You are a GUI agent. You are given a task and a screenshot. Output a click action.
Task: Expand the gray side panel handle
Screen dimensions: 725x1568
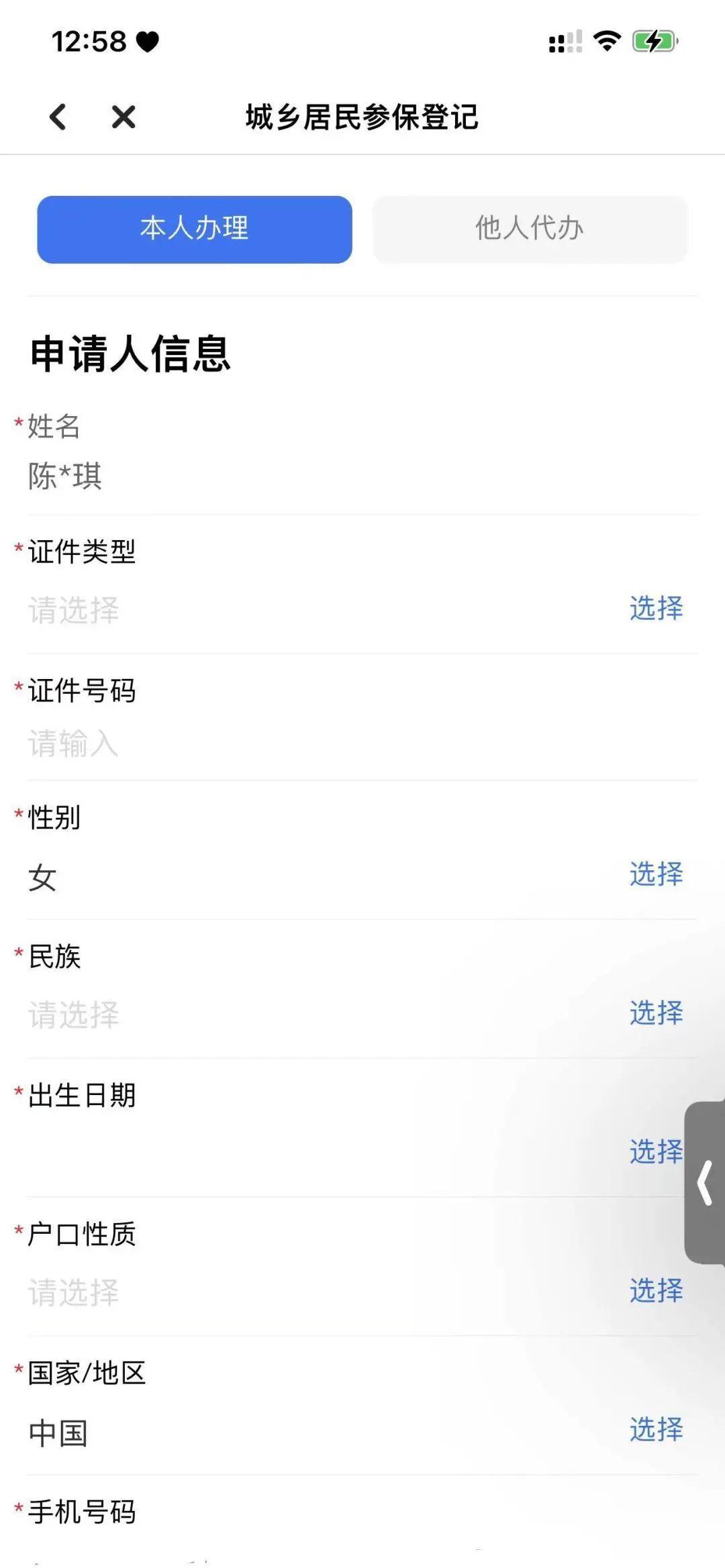[x=705, y=1183]
